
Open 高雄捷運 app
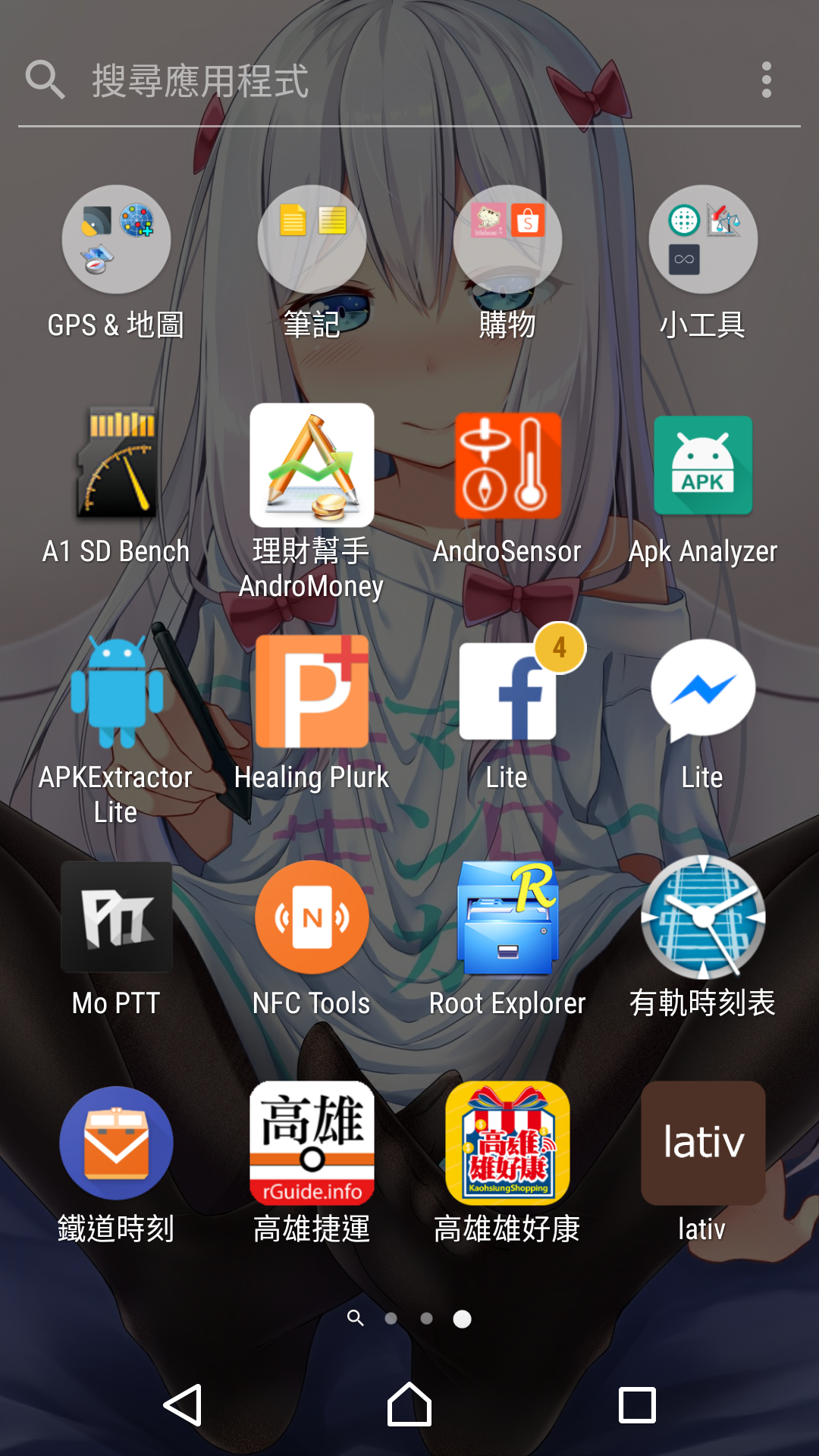click(312, 1142)
